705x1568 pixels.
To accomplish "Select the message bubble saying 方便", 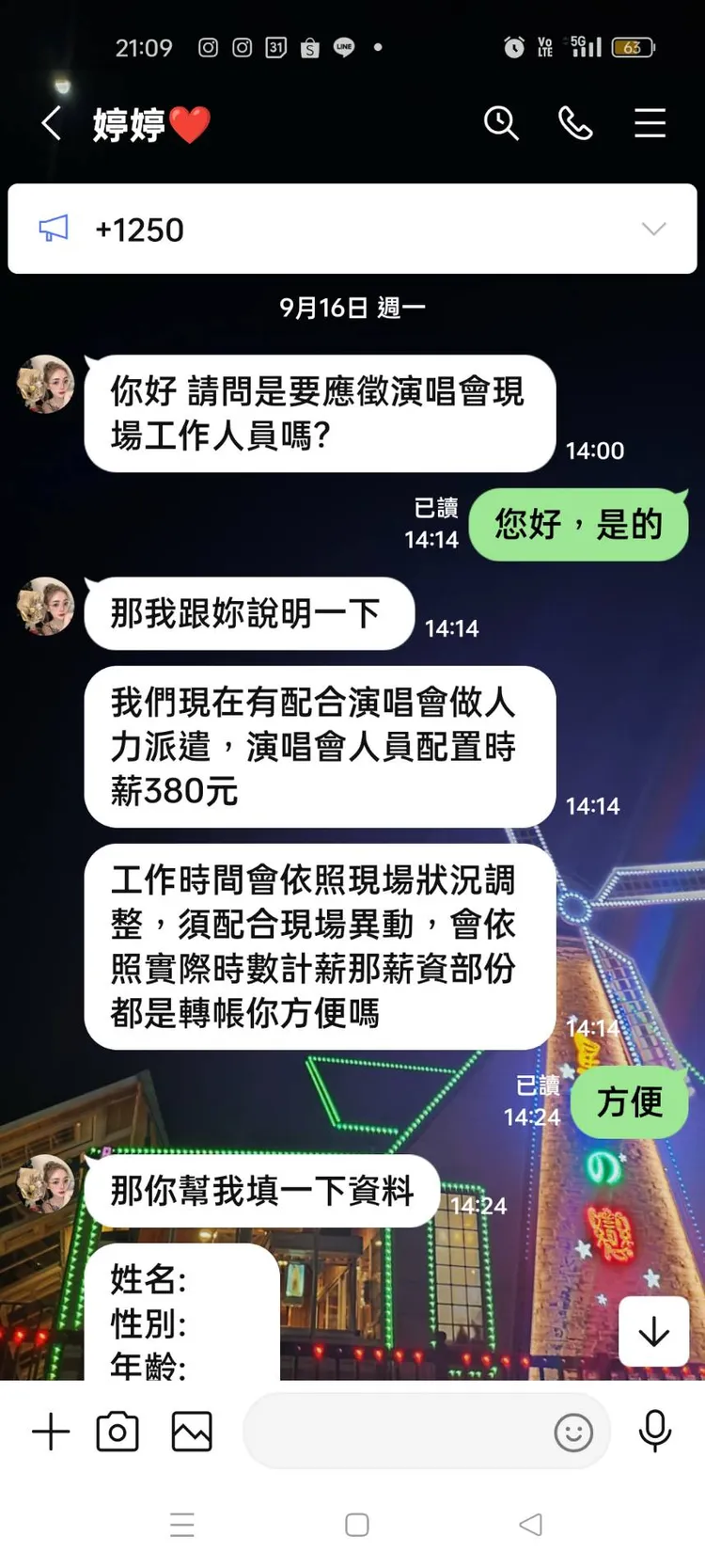I will [x=628, y=1102].
